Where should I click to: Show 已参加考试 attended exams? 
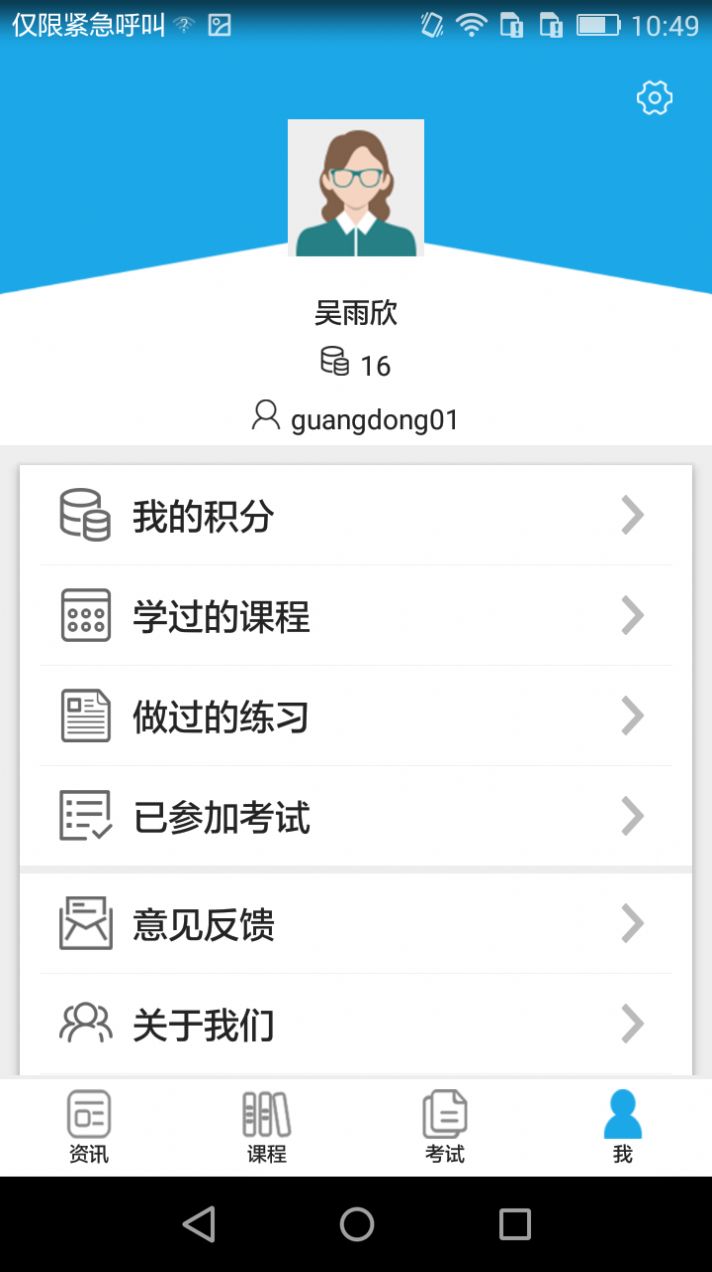tap(355, 817)
